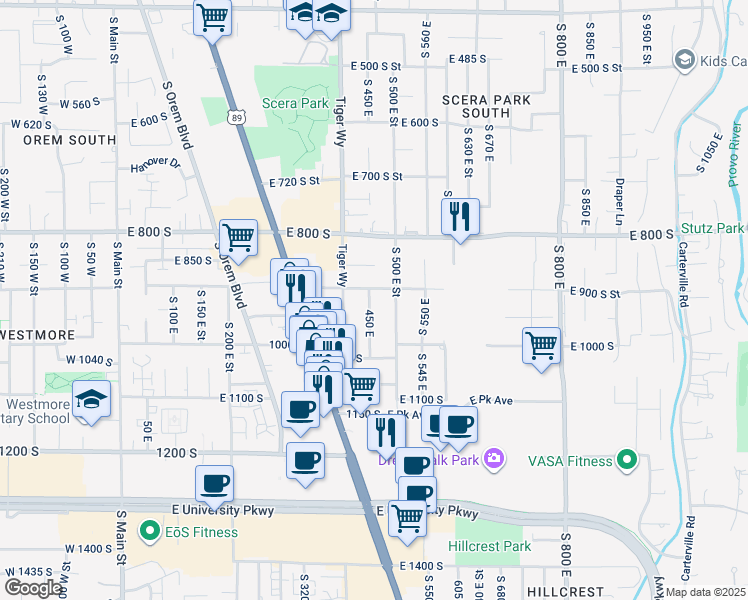Select the coffee marker above E University Pkwy label
The width and height of the screenshot is (748, 600).
click(214, 484)
